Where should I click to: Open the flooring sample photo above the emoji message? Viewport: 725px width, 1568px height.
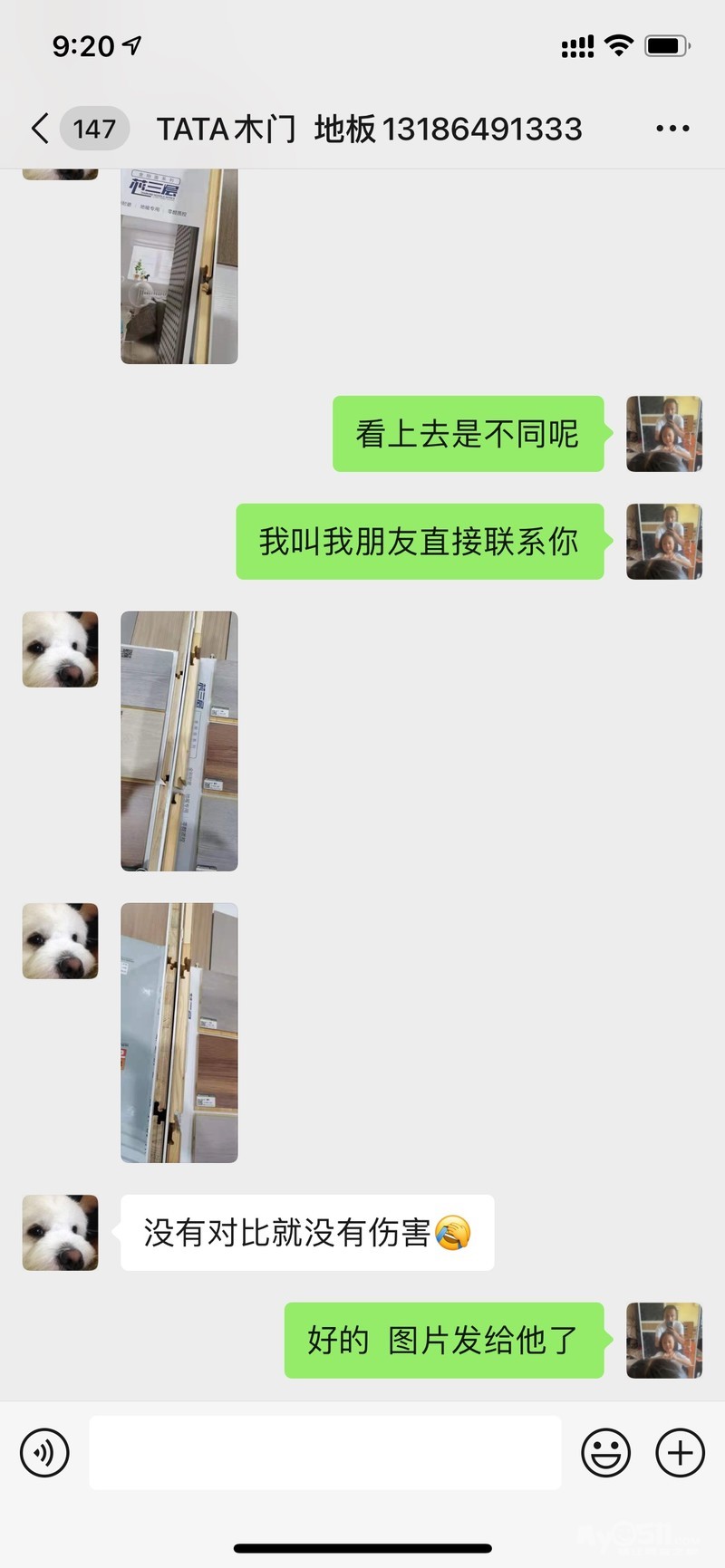click(179, 1033)
